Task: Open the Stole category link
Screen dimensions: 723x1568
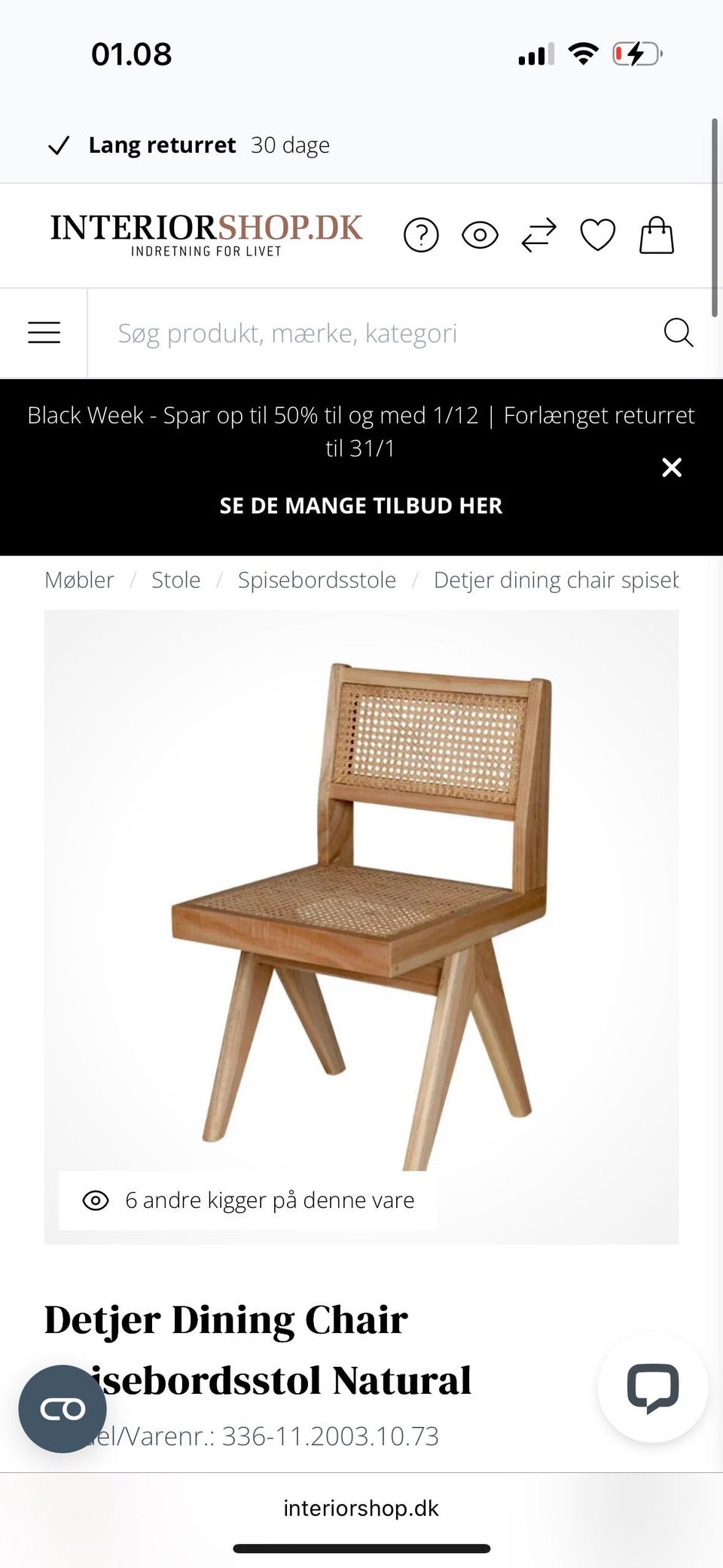Action: 175,579
